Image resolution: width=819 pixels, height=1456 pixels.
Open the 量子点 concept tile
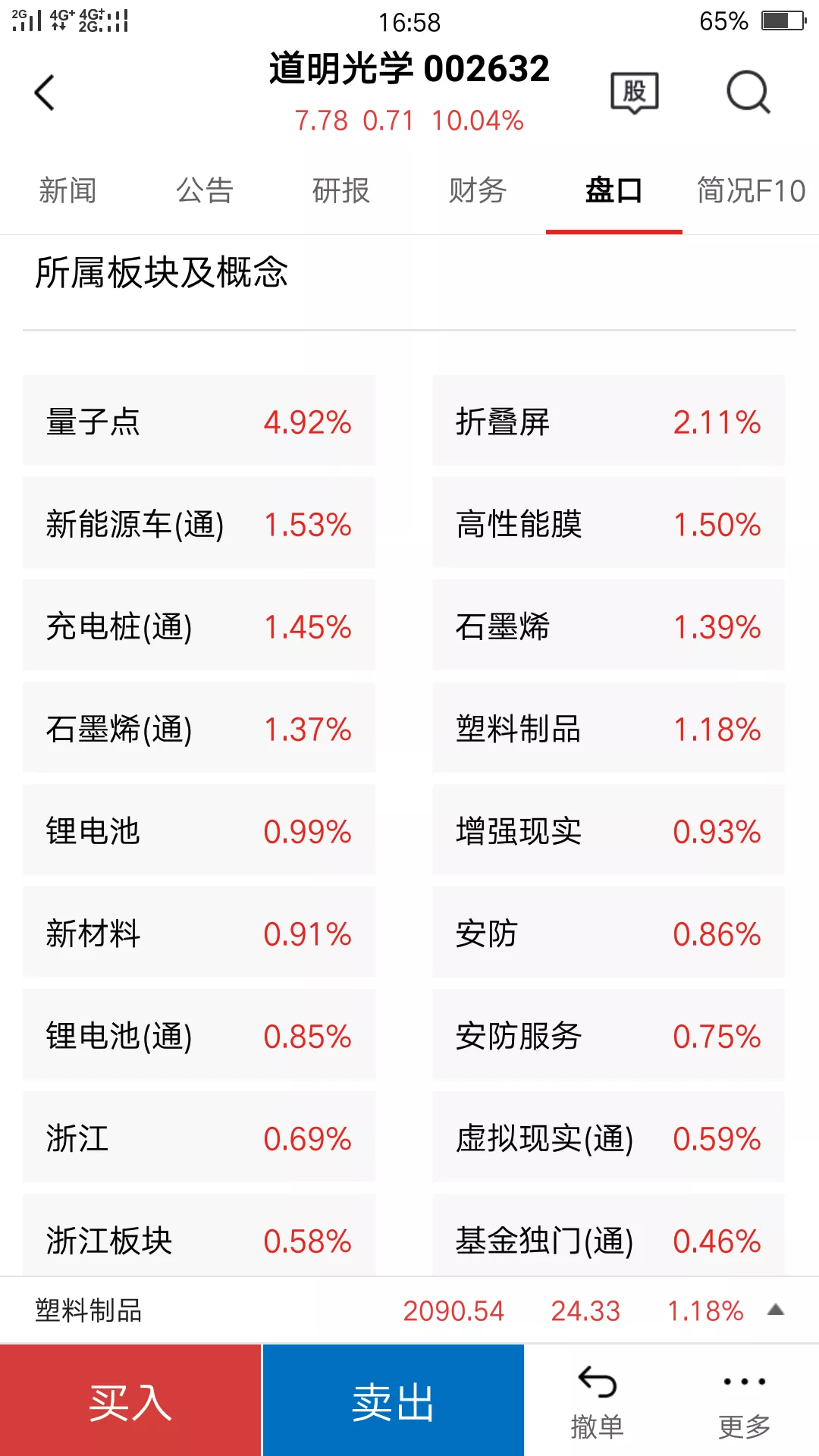point(199,422)
